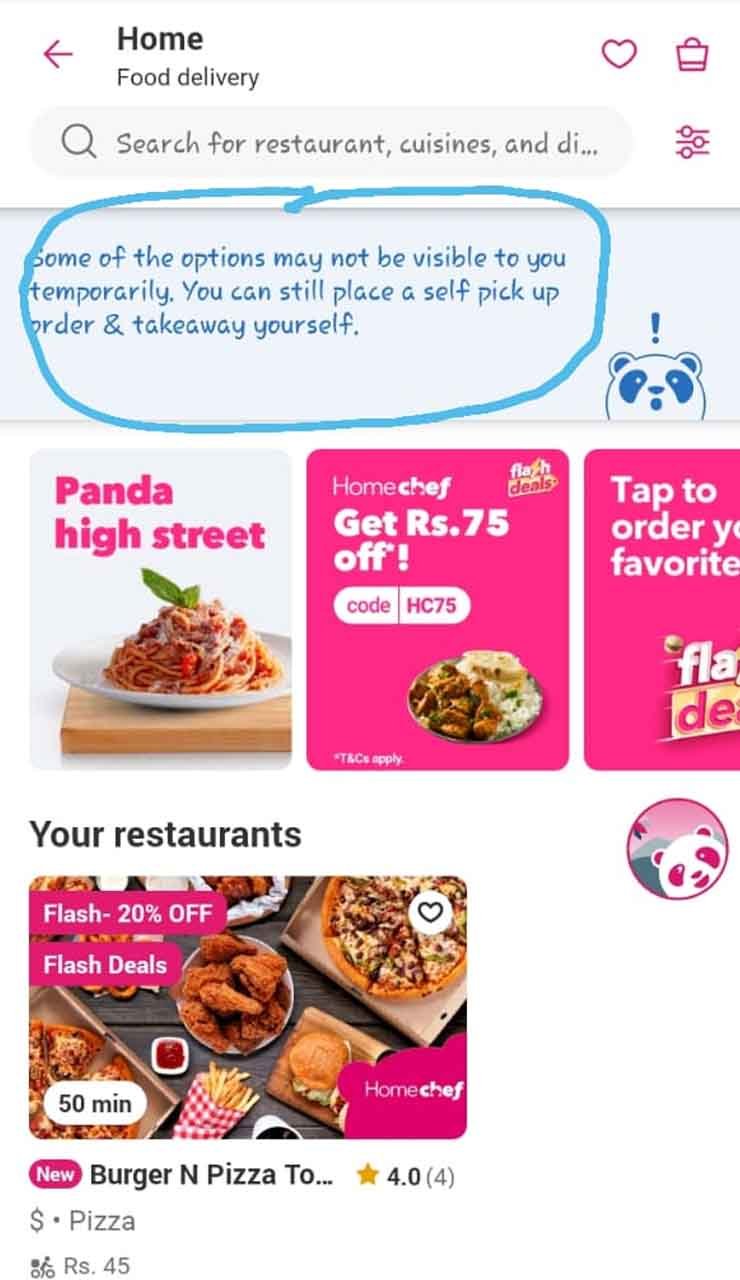The height and width of the screenshot is (1280, 740).
Task: Tap the back arrow to exit Food delivery
Action: pyautogui.click(x=56, y=55)
